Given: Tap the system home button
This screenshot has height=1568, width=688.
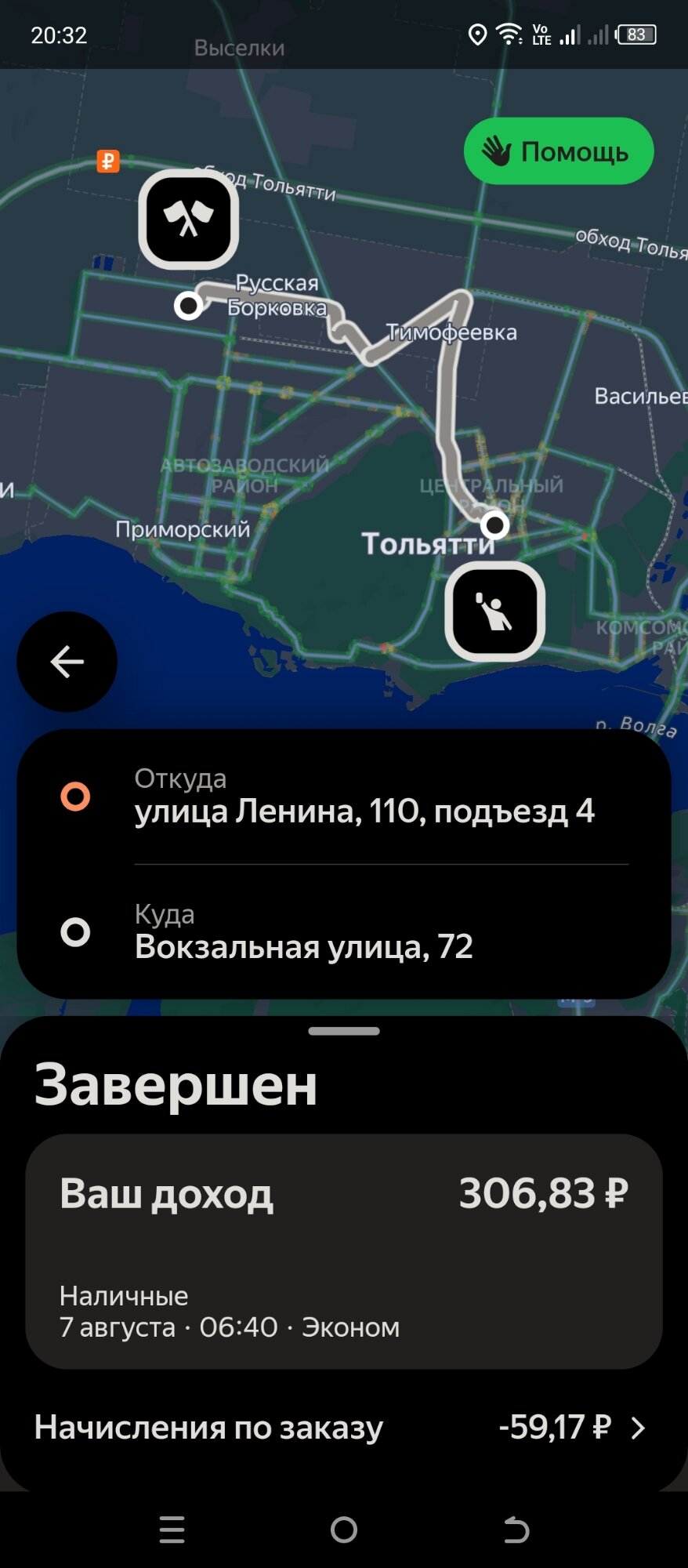Looking at the screenshot, I should [x=344, y=1530].
